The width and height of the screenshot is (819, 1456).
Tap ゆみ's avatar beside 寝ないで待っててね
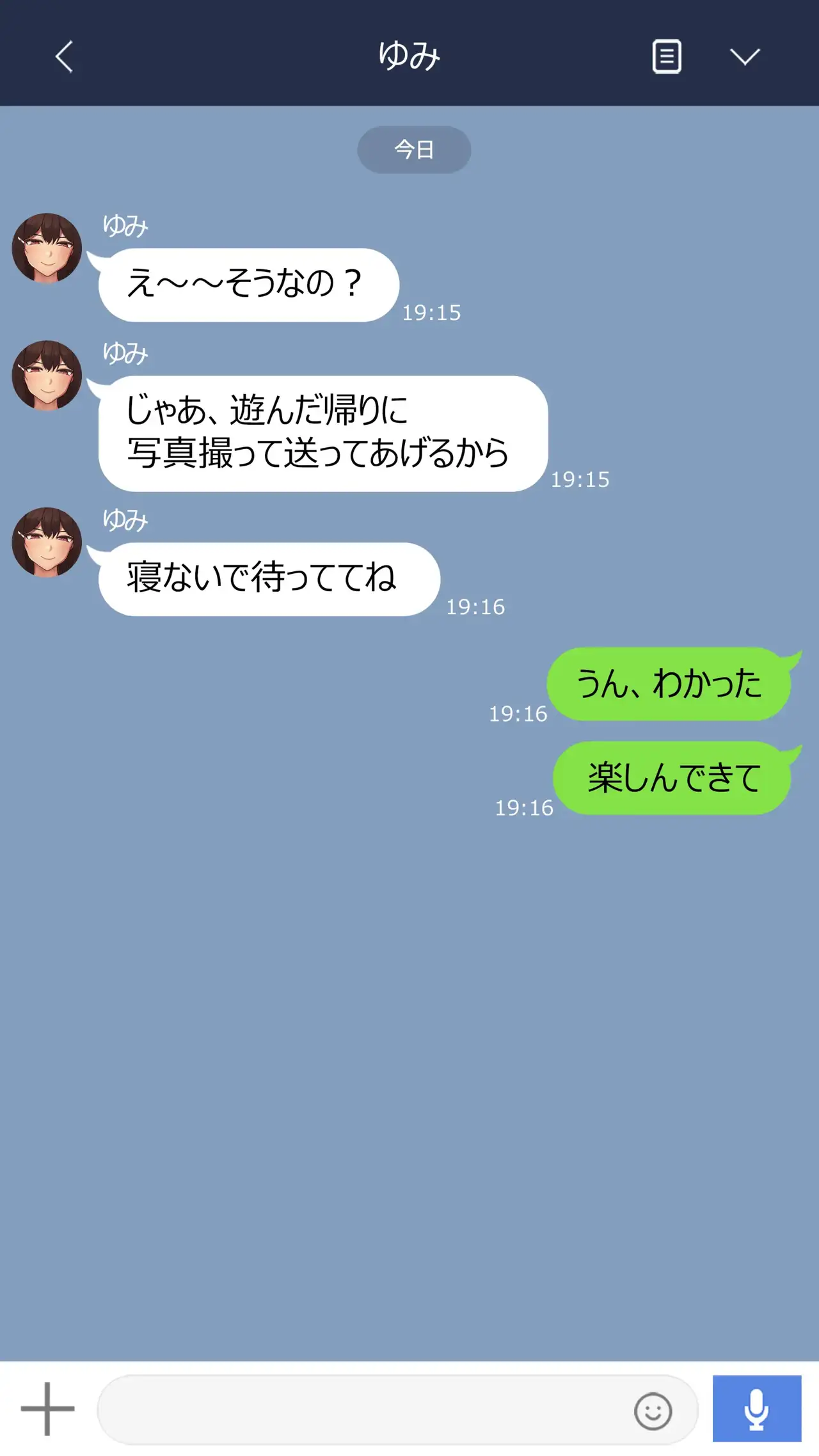(47, 542)
